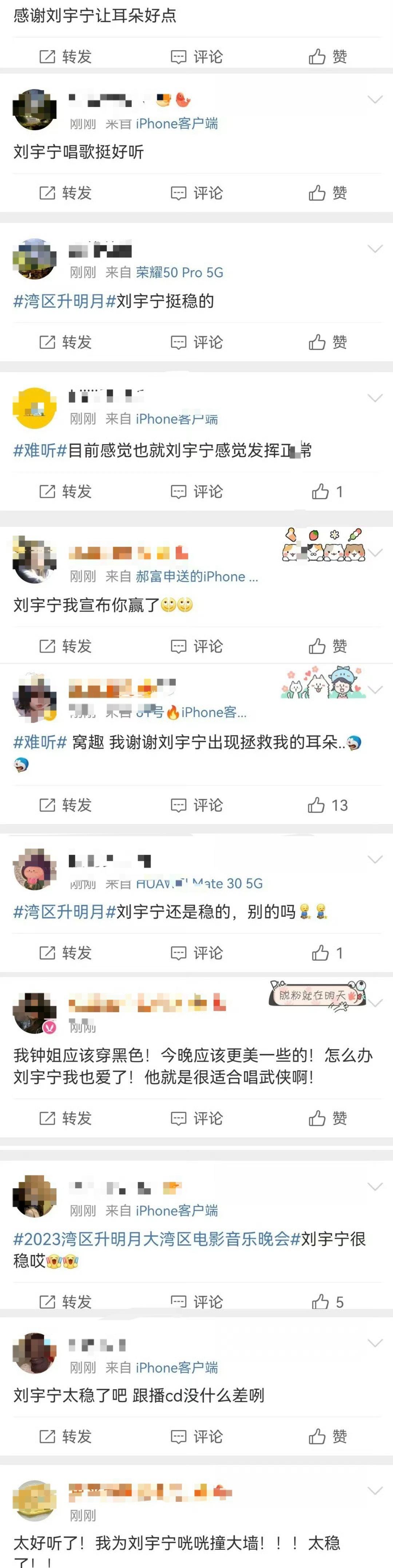Like the post '刘宇宁很稳哎' with 5 likes

point(327,1302)
